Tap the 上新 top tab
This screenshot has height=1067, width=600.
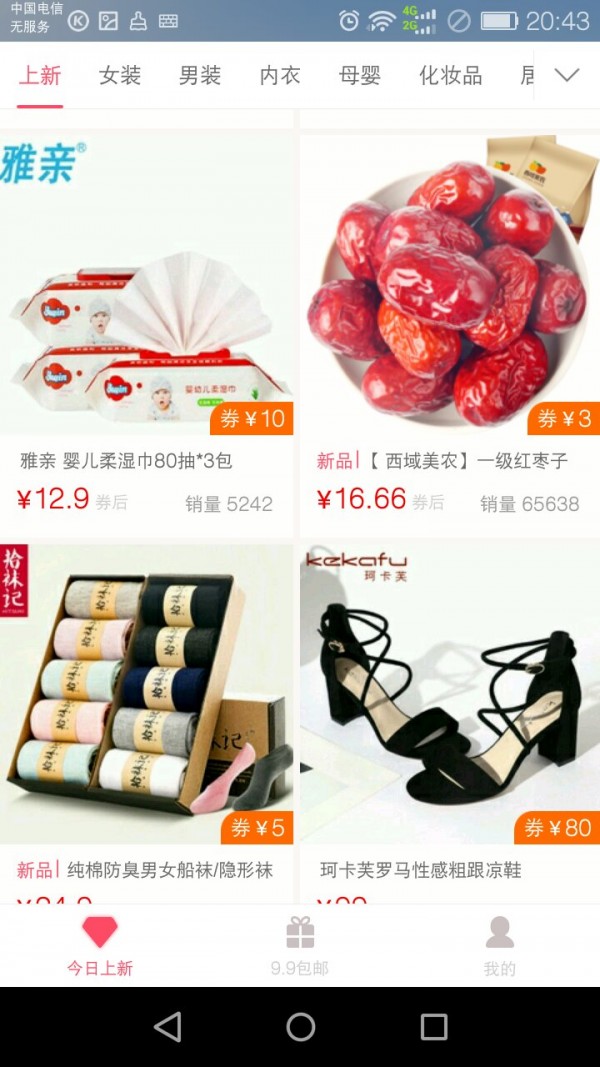pyautogui.click(x=40, y=76)
